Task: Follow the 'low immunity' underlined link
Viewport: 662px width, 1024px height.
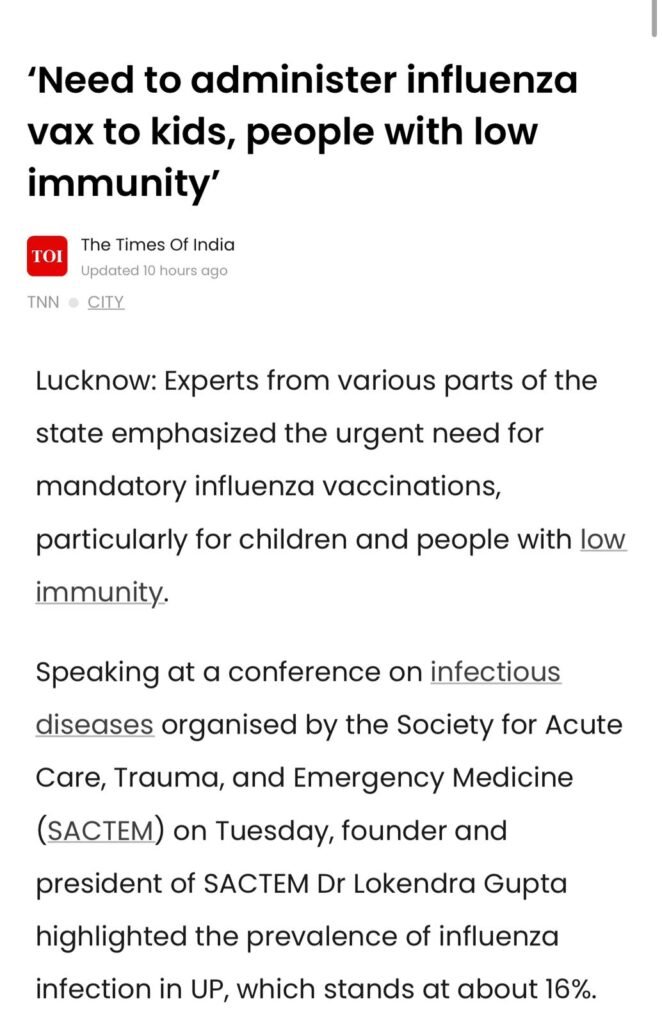Action: (602, 540)
